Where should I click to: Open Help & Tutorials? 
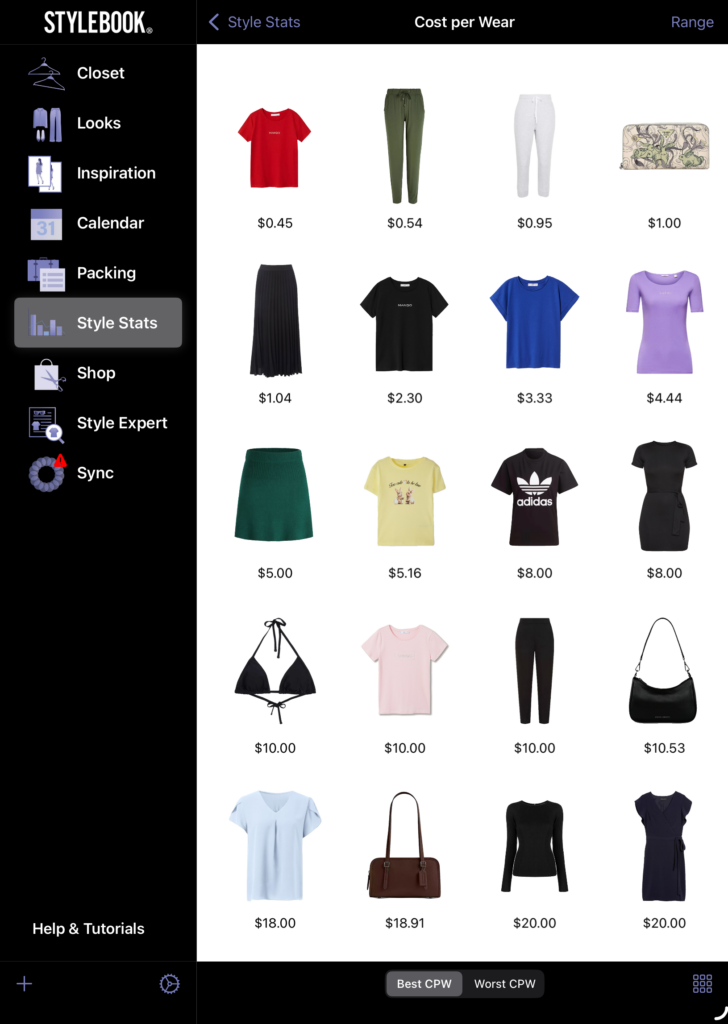pyautogui.click(x=88, y=929)
